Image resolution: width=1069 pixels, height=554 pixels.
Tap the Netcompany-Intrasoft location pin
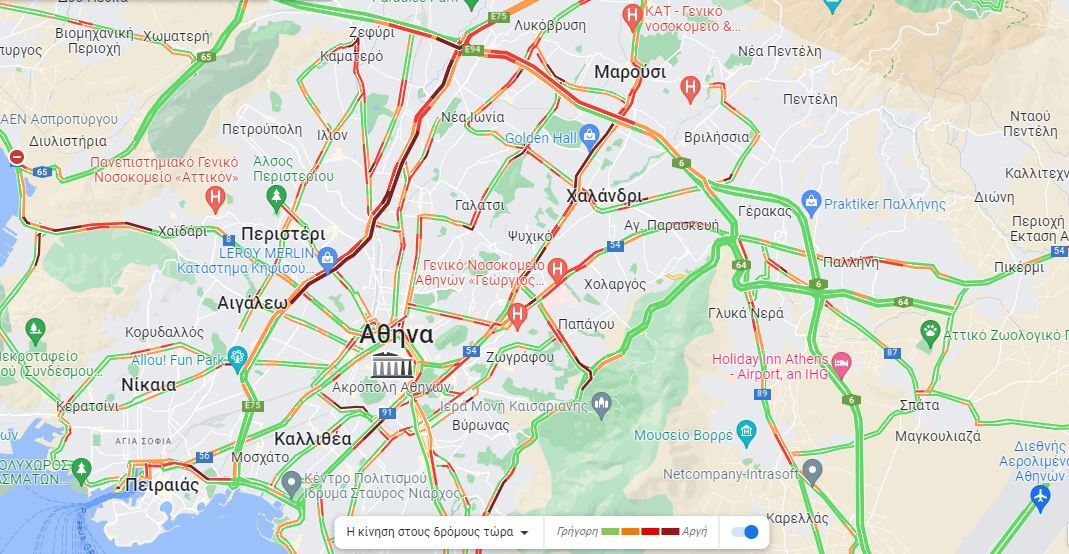click(812, 469)
